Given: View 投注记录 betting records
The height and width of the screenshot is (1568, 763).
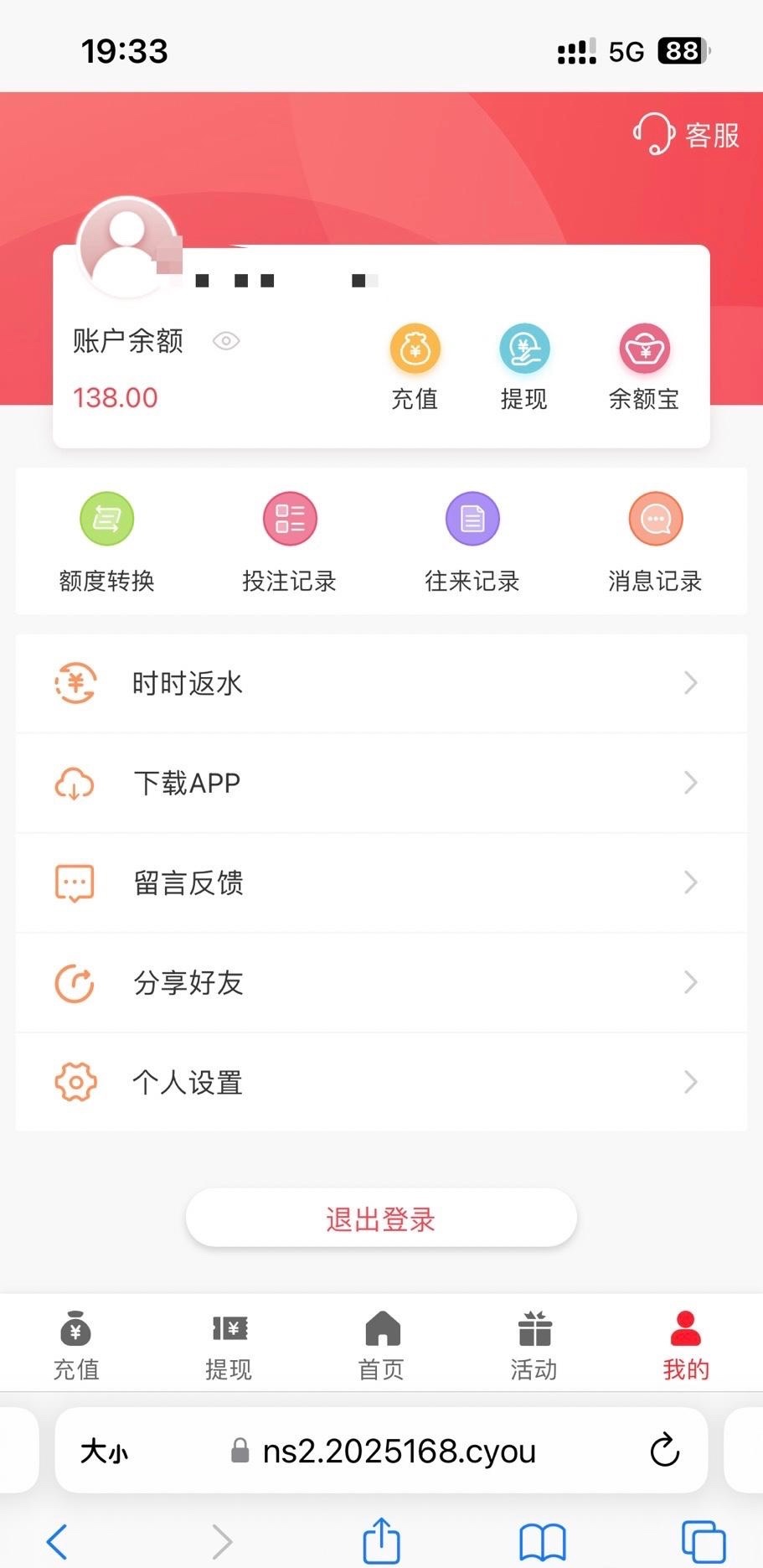Looking at the screenshot, I should pos(289,541).
